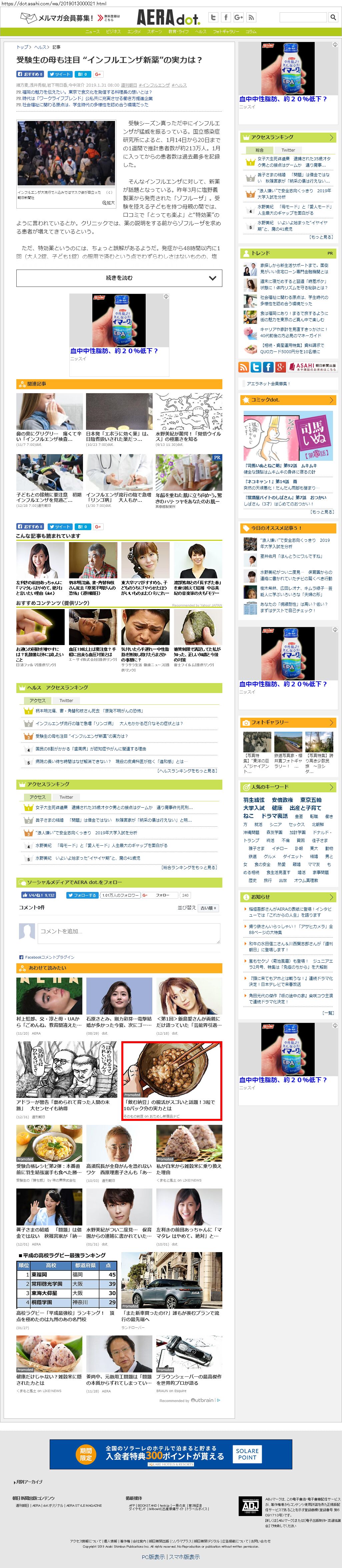This screenshot has width=342, height=1568.
Task: Open the comment sort dropdown 古い順
Action: click(x=208, y=908)
